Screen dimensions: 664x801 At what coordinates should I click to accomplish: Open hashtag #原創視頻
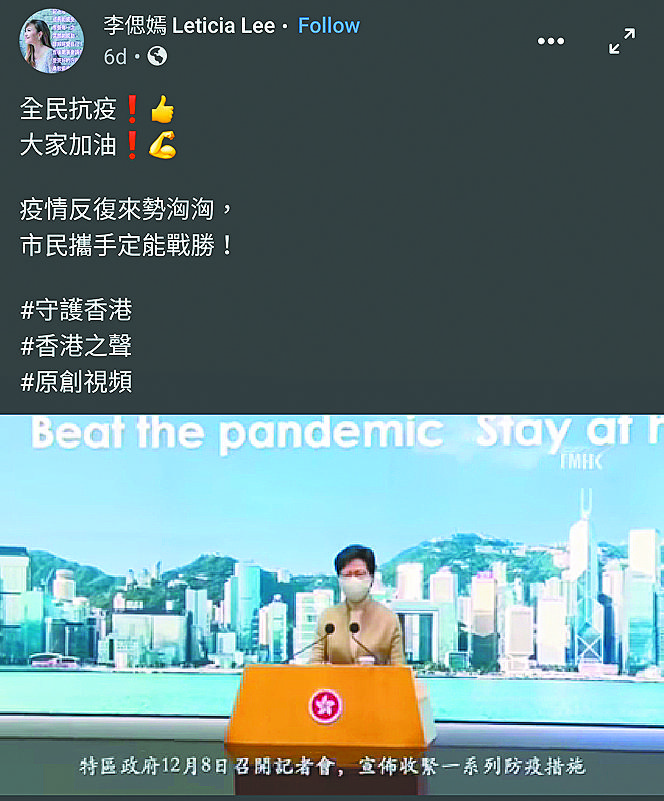76,382
